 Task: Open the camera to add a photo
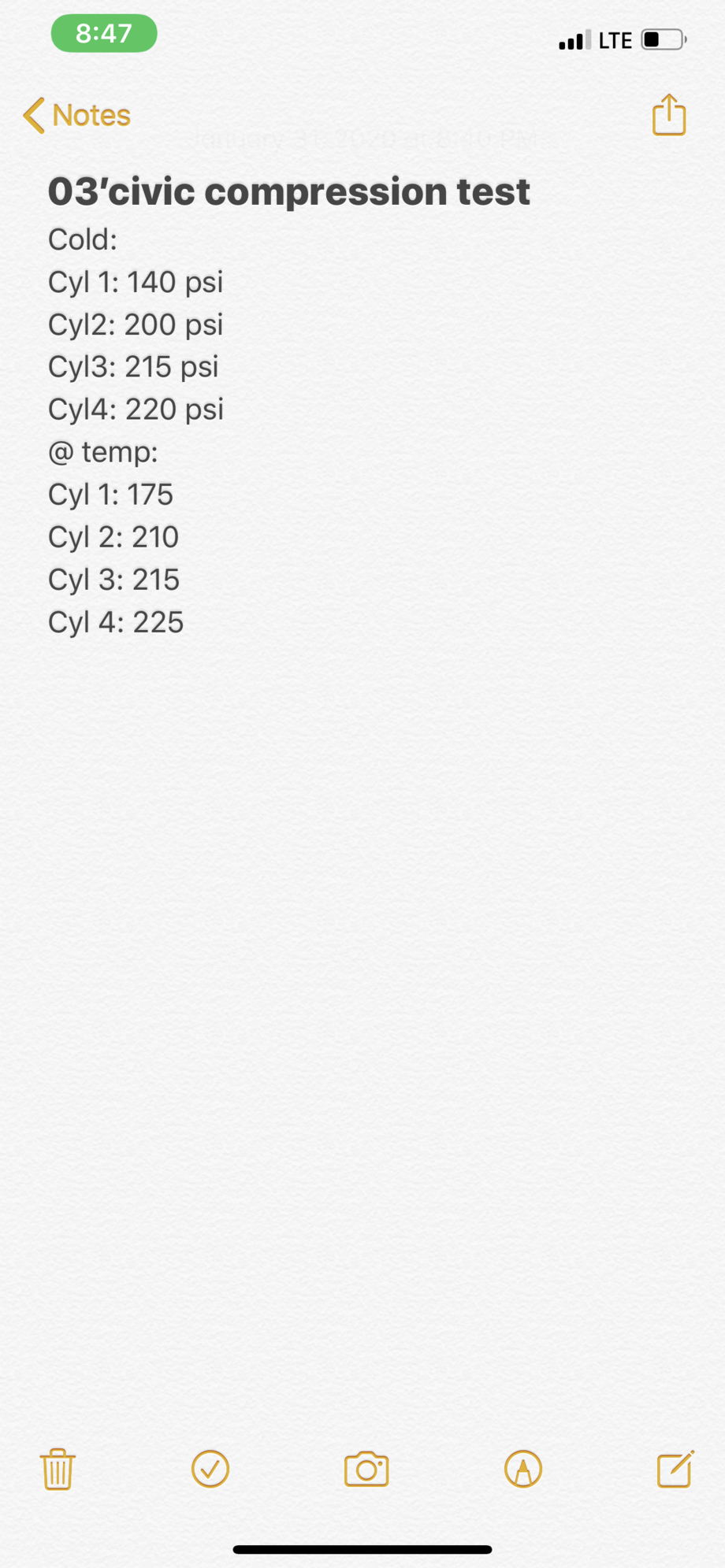(366, 1470)
